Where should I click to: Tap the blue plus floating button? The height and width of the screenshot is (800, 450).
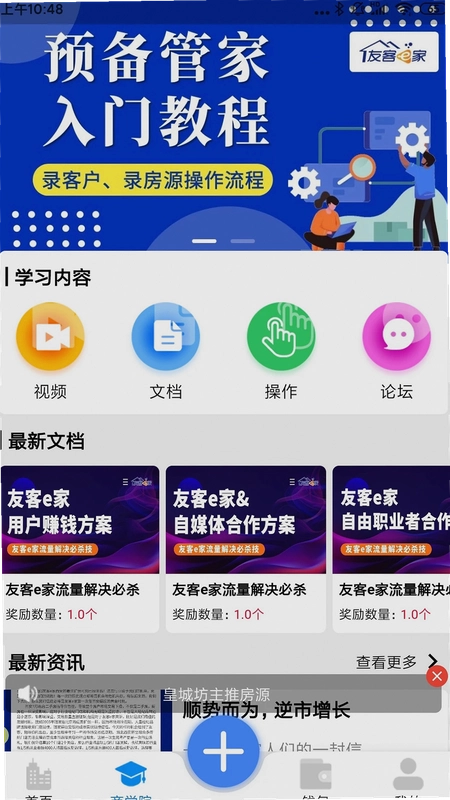[x=223, y=752]
